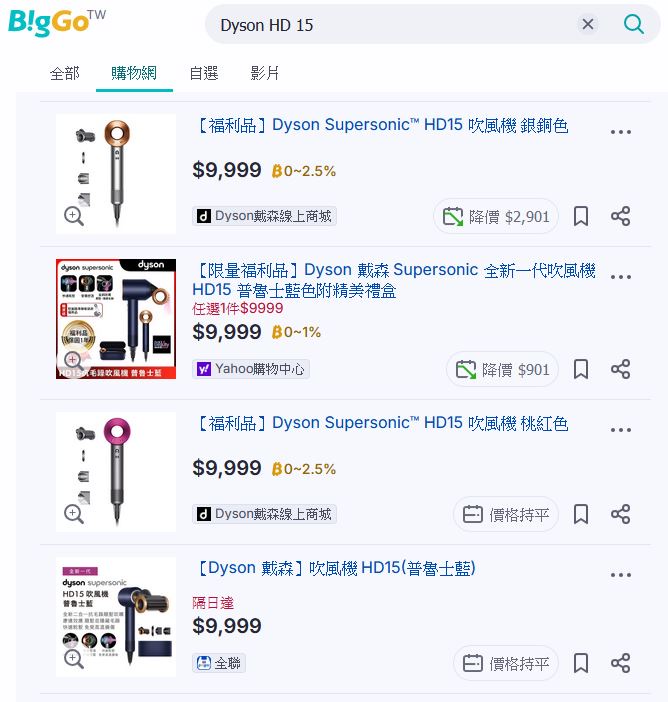Share the 全聯 HD15 普魯士藍 item
Viewport: 668px width, 702px height.
point(620,663)
